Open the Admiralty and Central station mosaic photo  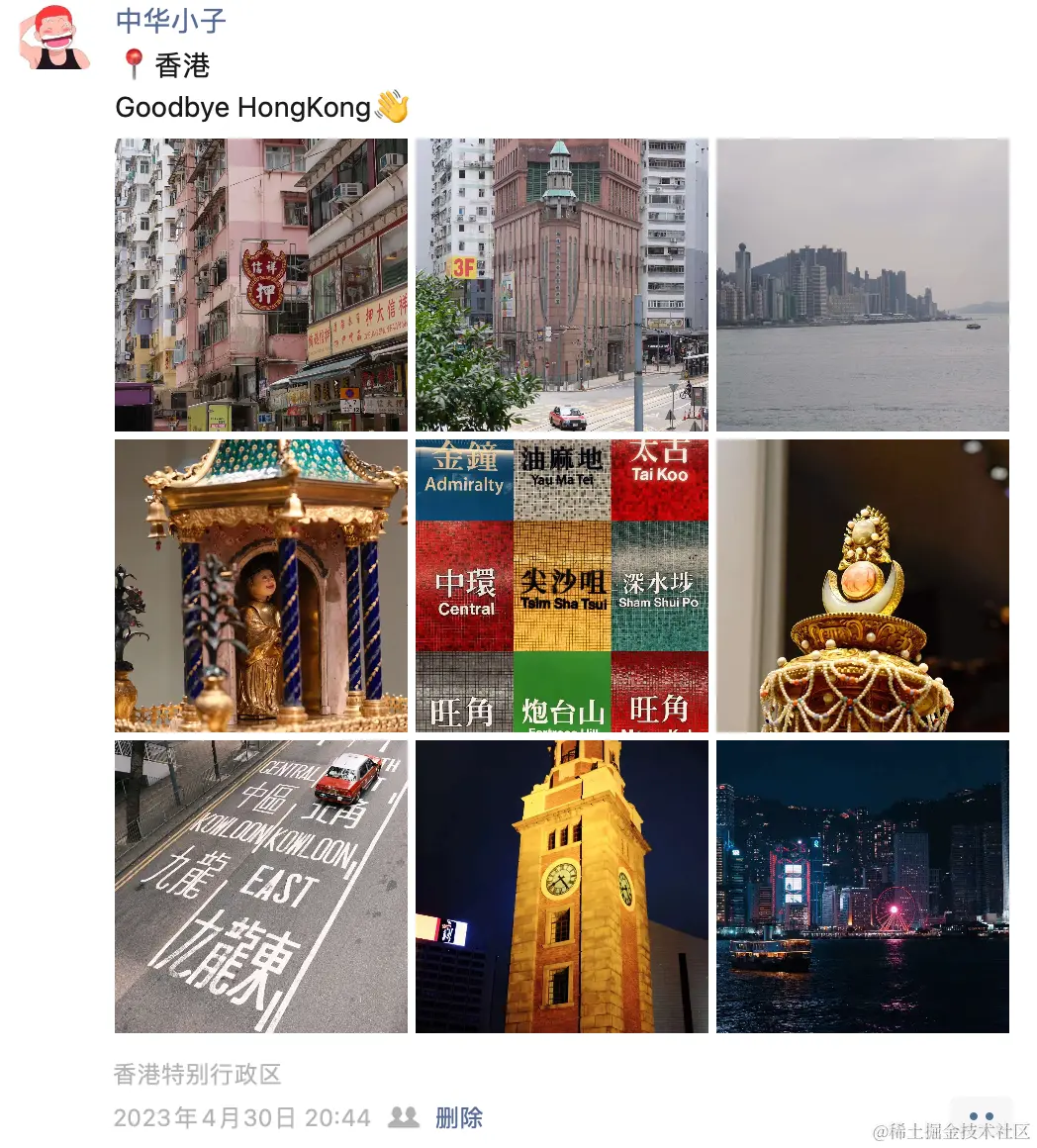click(562, 586)
